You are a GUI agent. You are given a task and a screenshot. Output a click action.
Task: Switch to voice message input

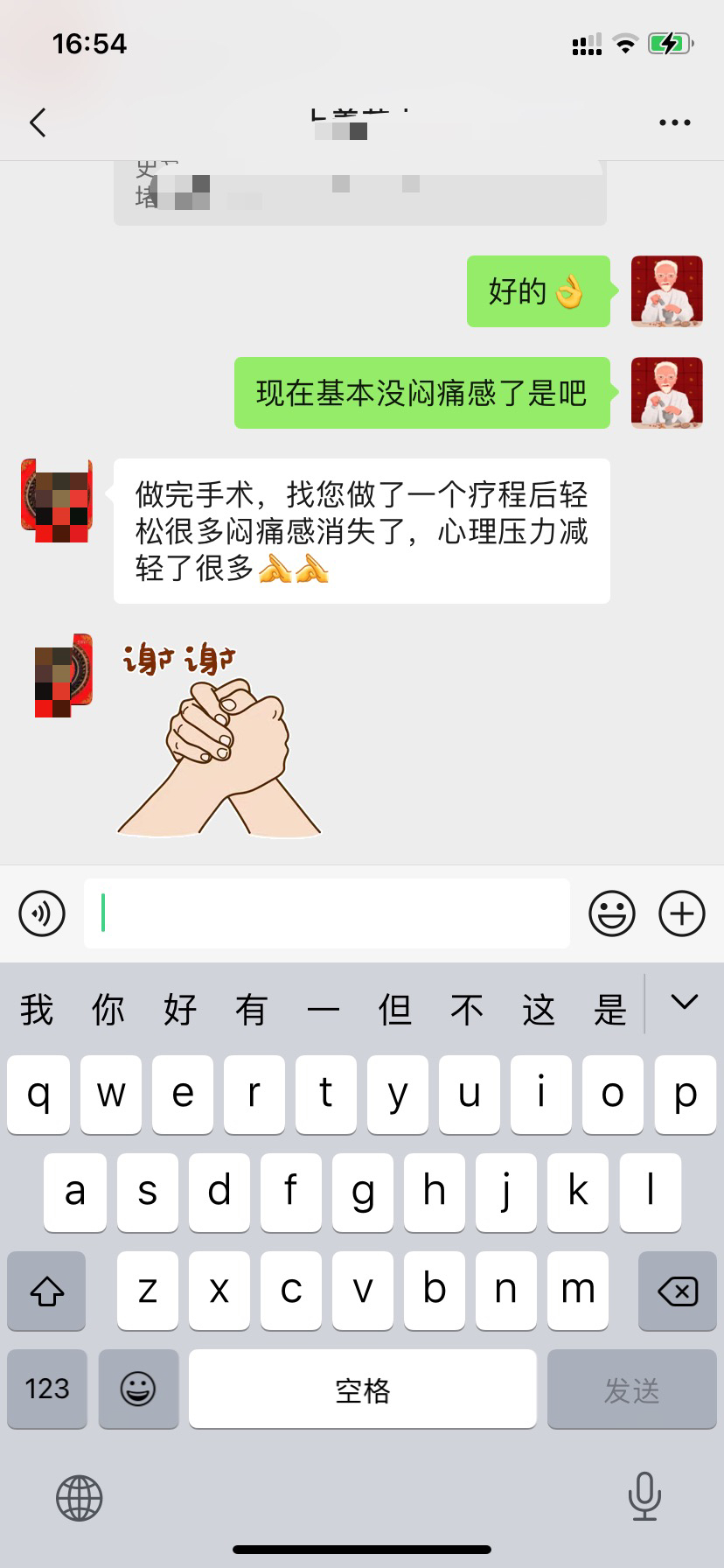pos(42,913)
